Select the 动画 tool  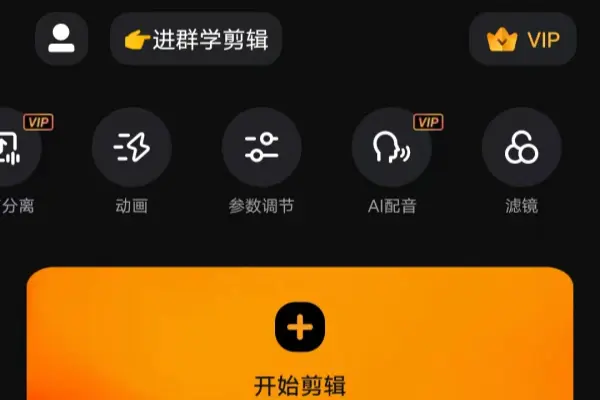click(x=132, y=149)
